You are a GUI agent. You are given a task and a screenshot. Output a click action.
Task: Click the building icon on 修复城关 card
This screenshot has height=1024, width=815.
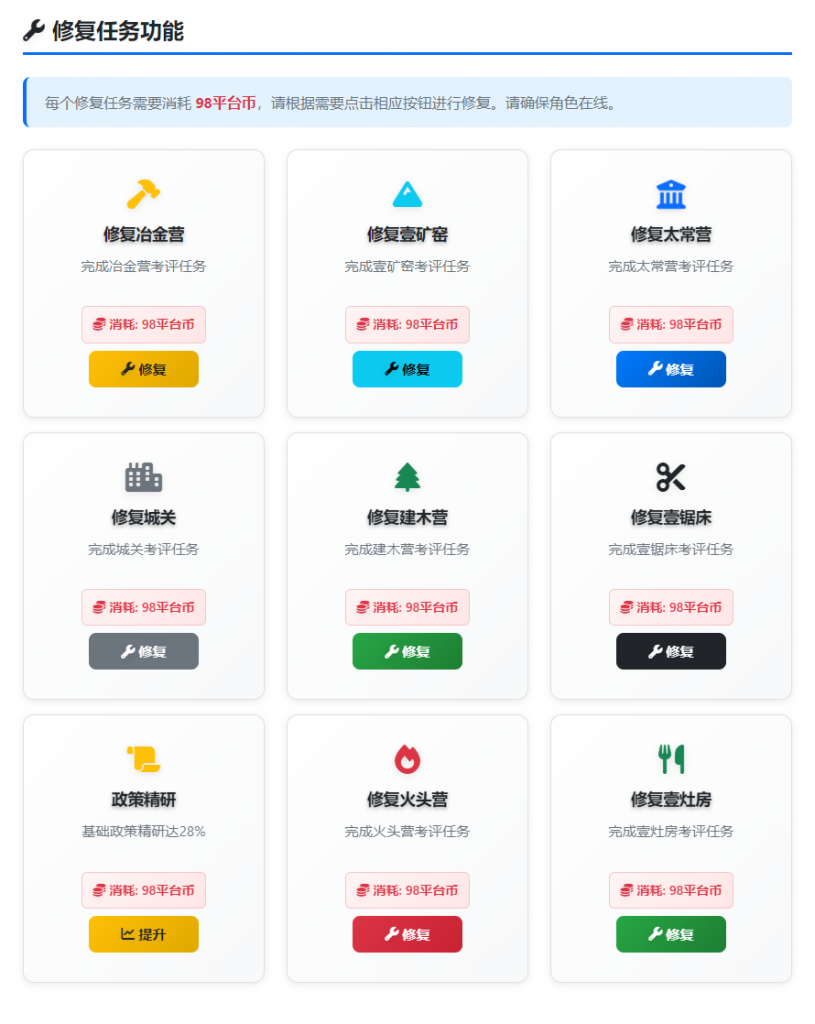pos(143,476)
